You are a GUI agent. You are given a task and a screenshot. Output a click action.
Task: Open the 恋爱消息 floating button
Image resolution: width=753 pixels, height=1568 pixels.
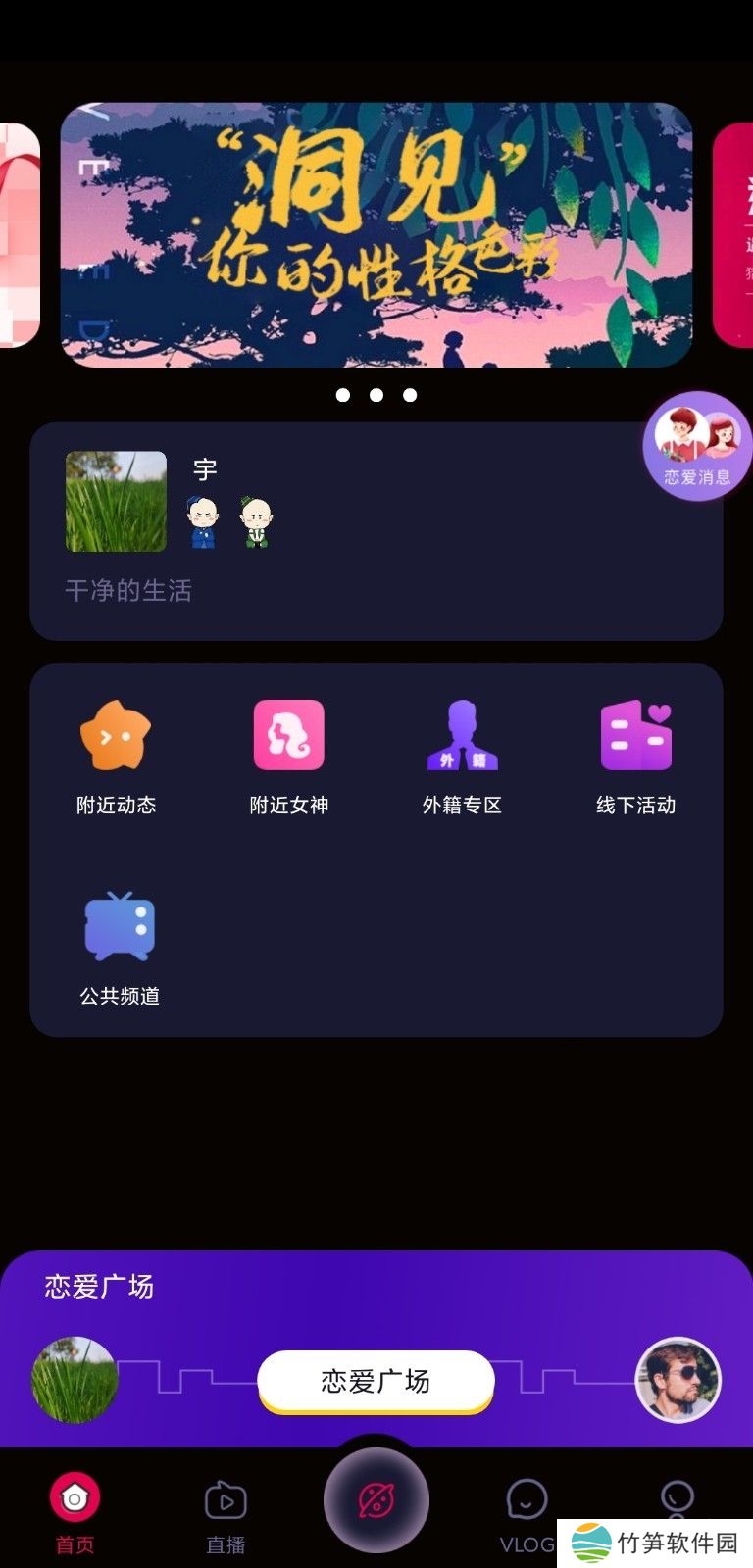(x=697, y=446)
